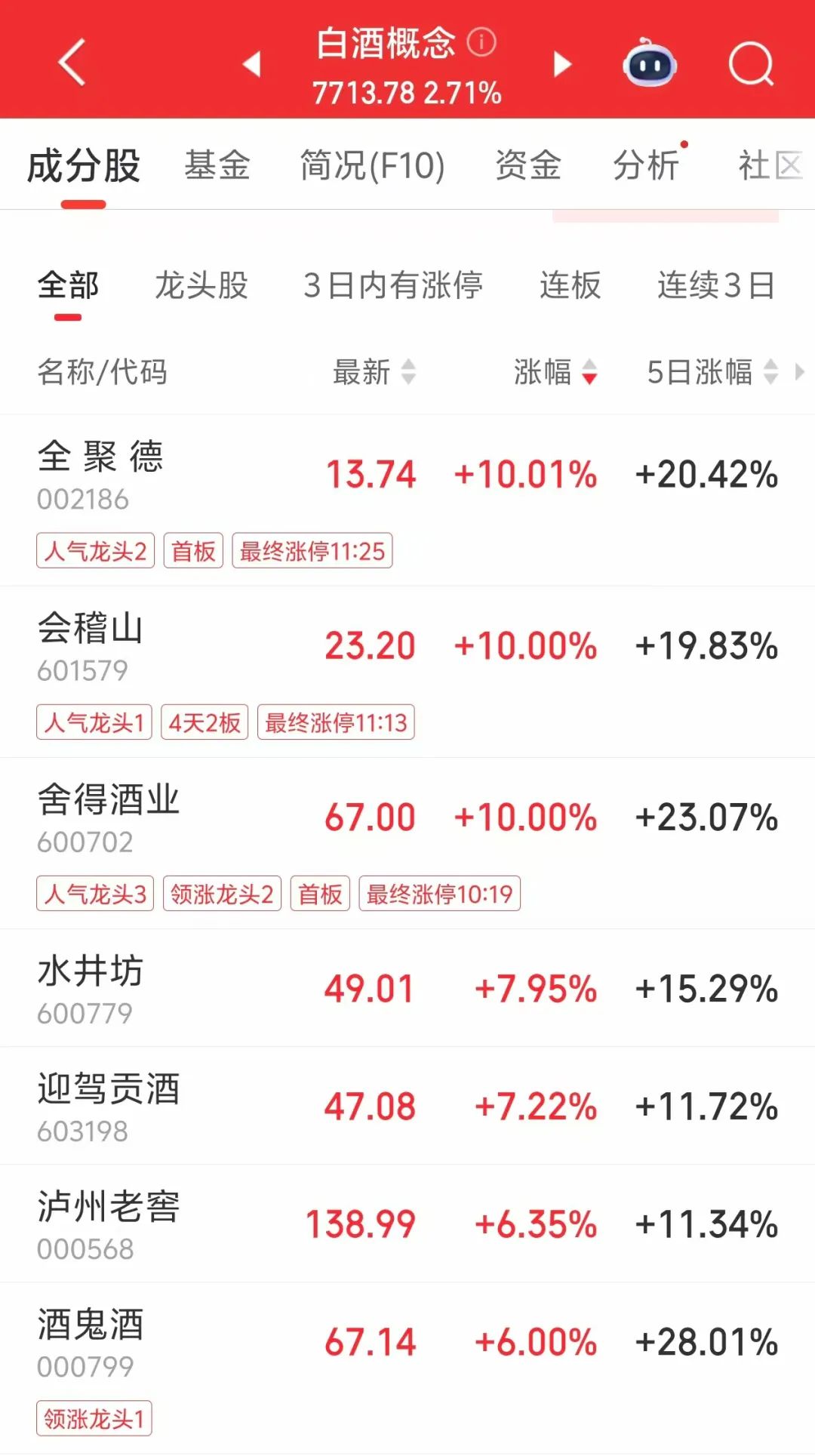Filter by 3日内有涨停
Screen dimensions: 815x1456
click(x=393, y=285)
